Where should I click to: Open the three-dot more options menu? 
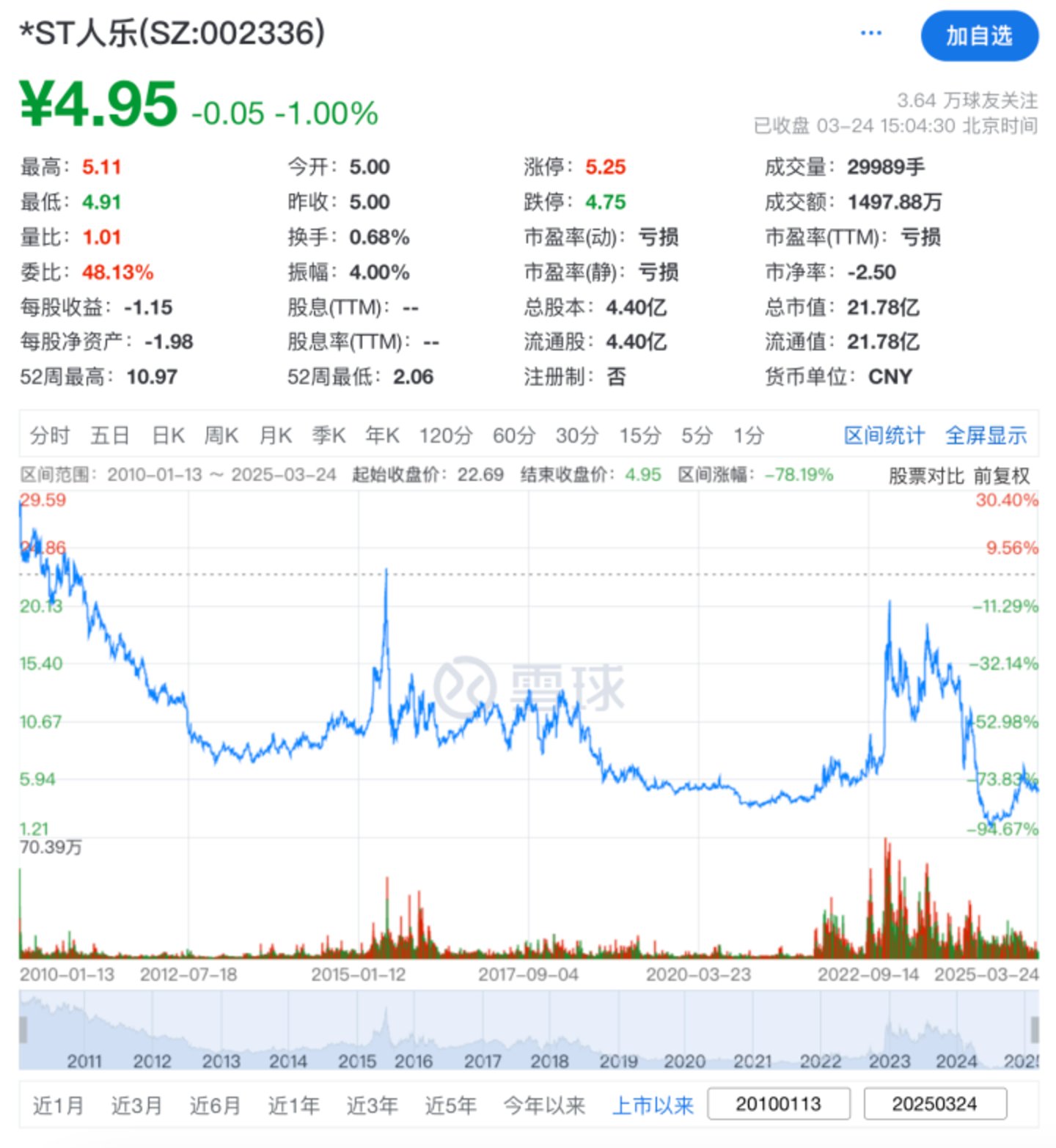(x=870, y=34)
